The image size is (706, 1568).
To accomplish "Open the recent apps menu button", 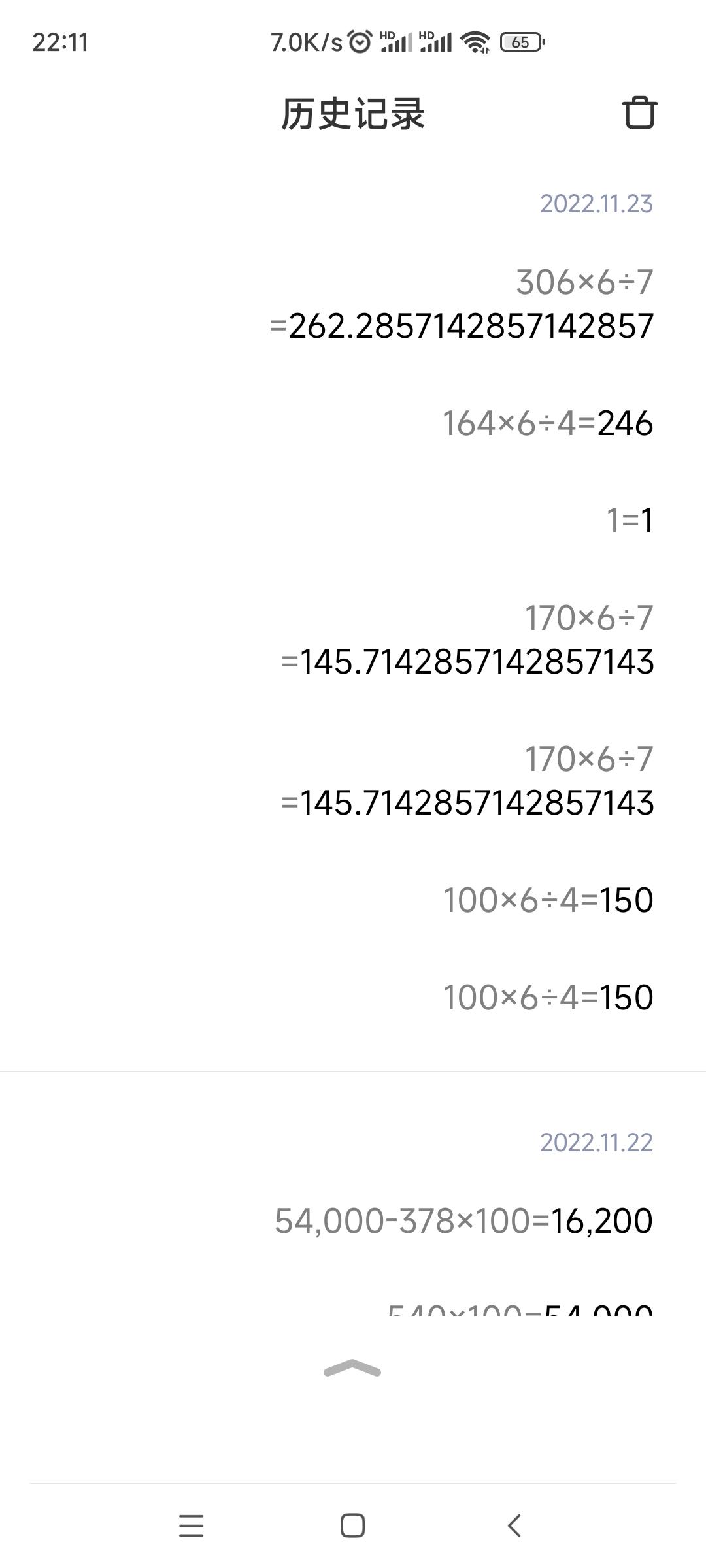I will coord(191,1526).
